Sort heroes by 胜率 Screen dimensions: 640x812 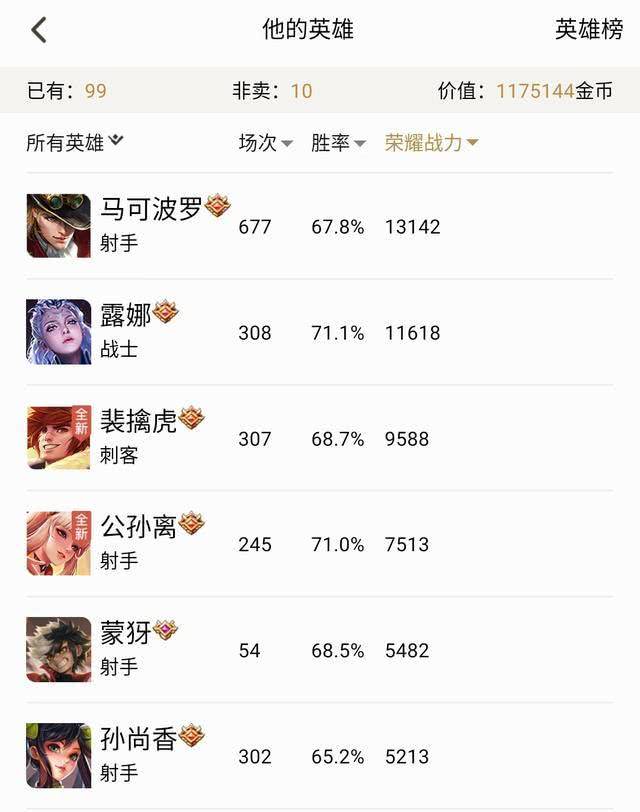(338, 143)
